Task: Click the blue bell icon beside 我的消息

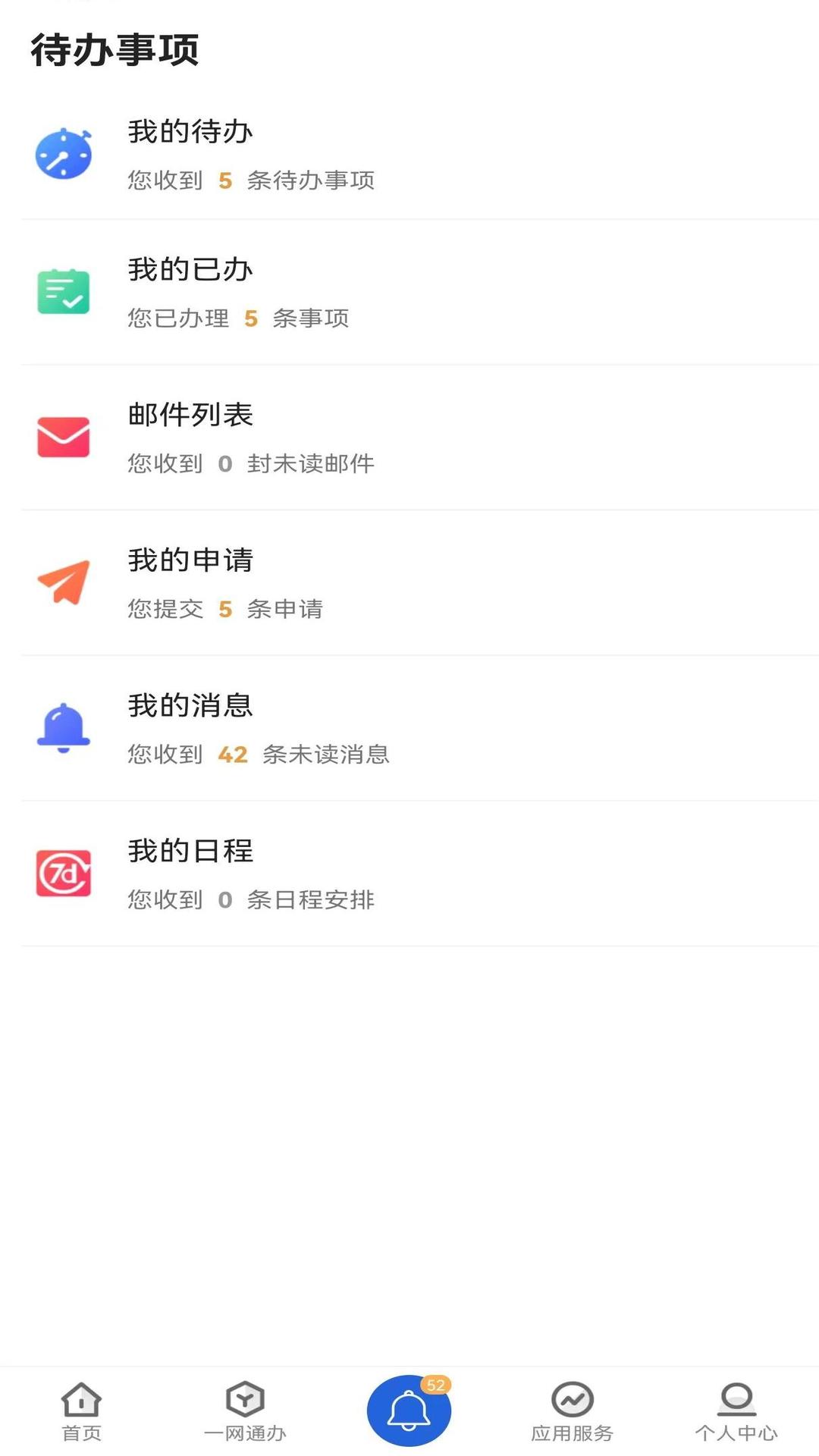Action: (64, 726)
